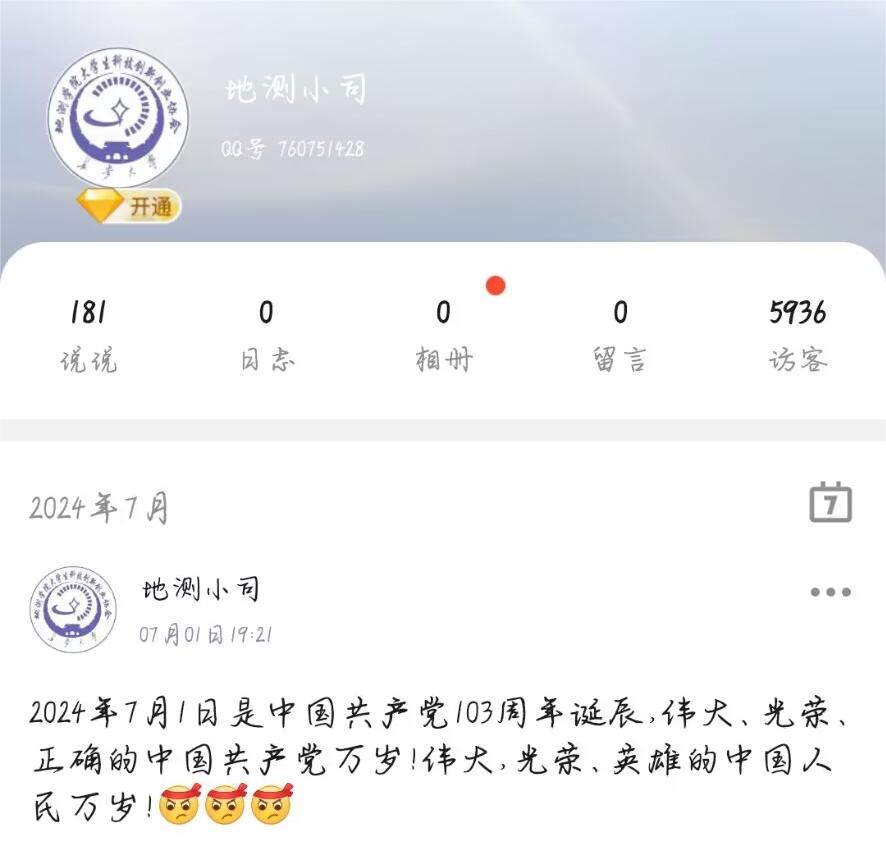
Task: Tap the 开通 yellow diamond badge
Action: point(129,207)
